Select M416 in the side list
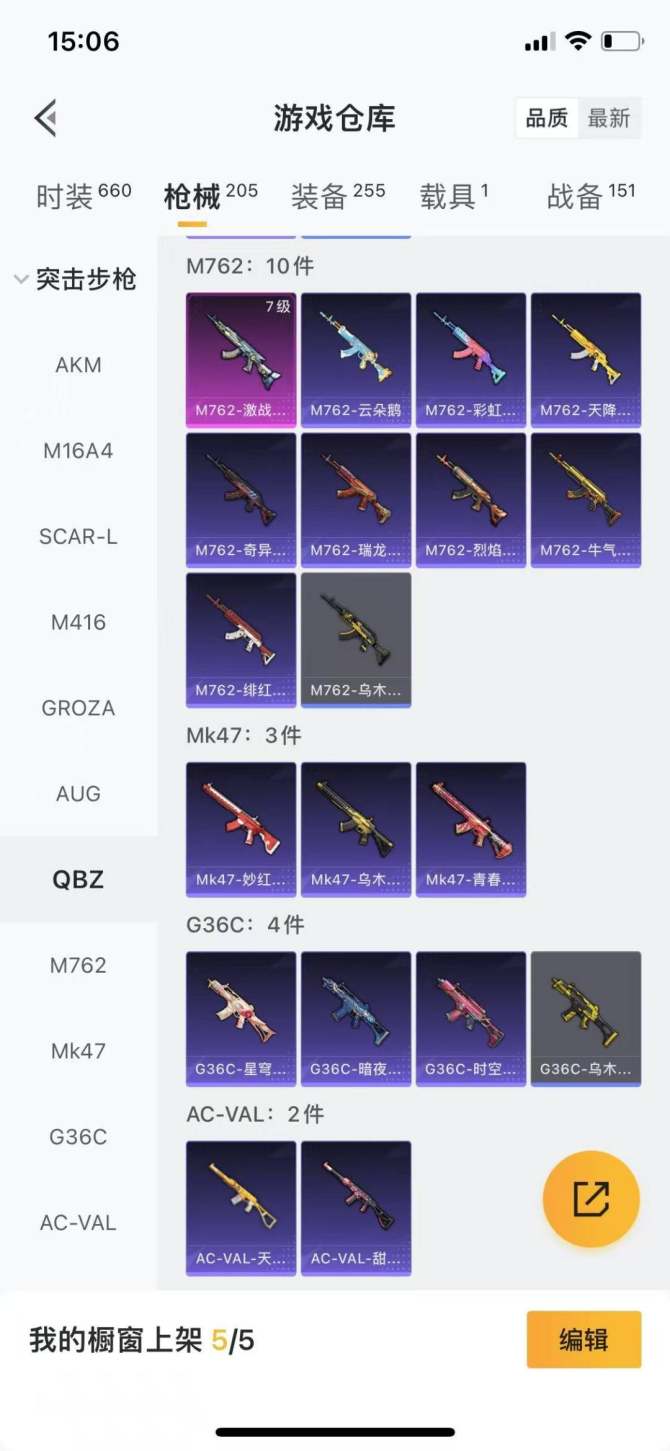The width and height of the screenshot is (670, 1451). tap(78, 622)
